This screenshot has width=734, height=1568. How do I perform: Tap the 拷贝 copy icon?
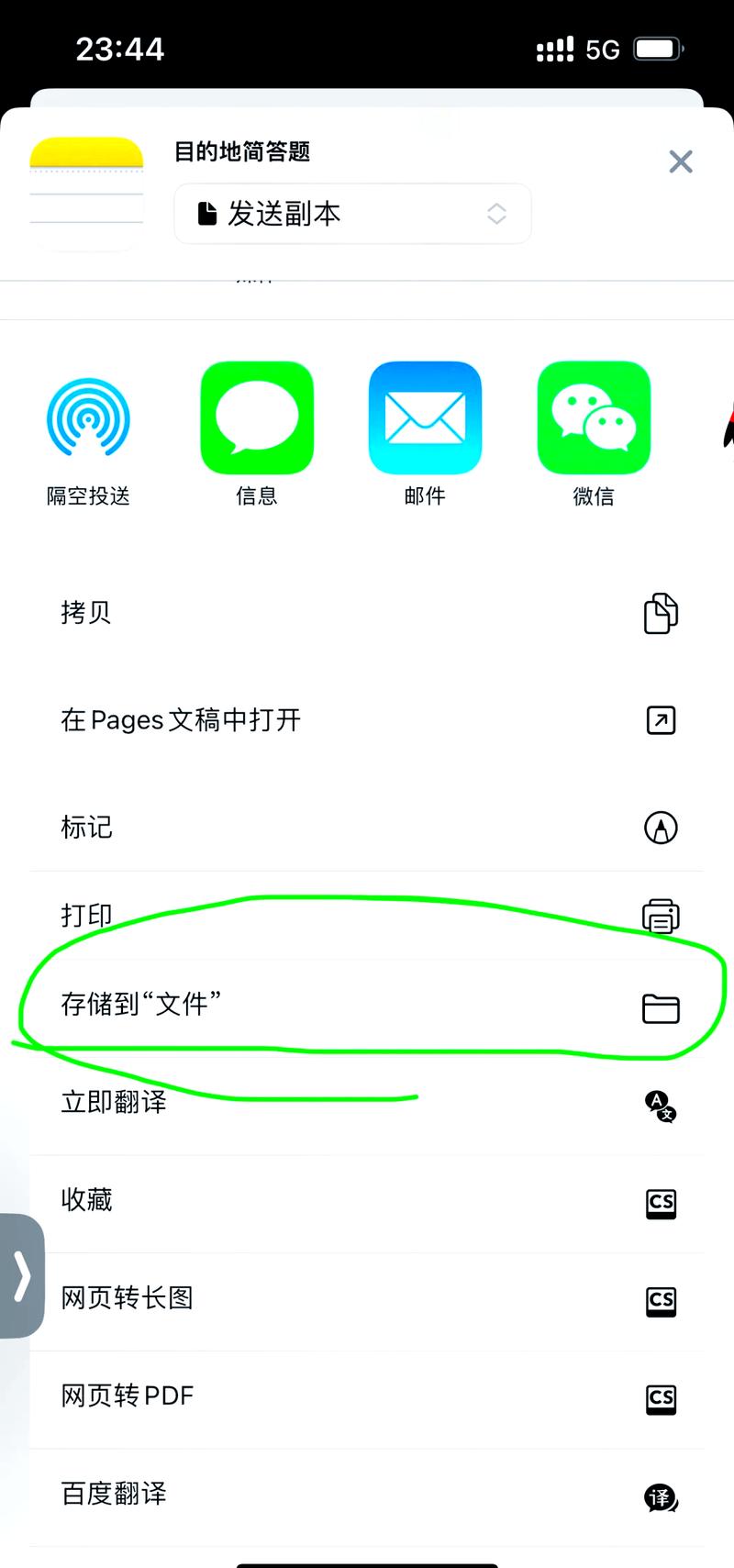point(660,613)
